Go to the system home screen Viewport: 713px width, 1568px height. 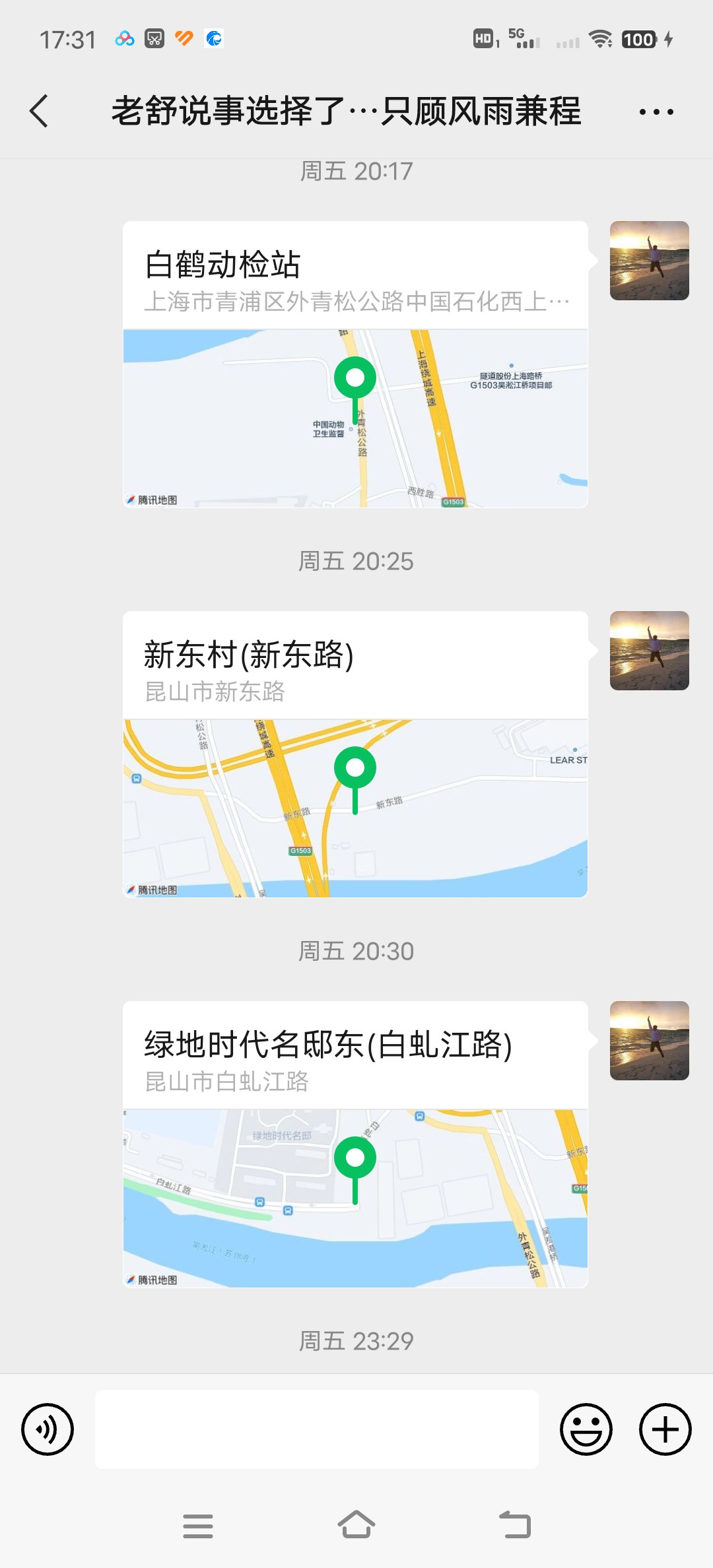click(x=356, y=1525)
